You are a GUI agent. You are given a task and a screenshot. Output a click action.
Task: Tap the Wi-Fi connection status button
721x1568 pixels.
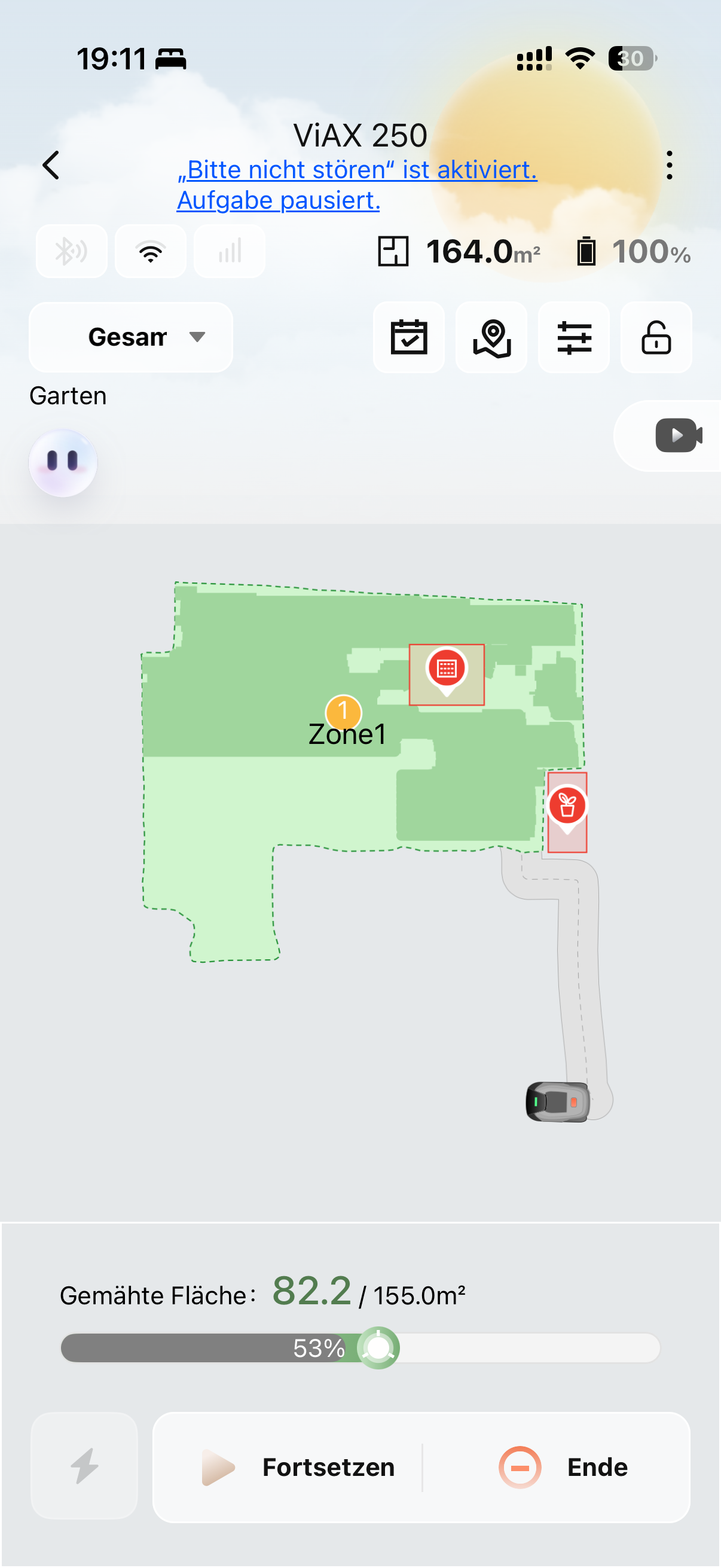151,251
